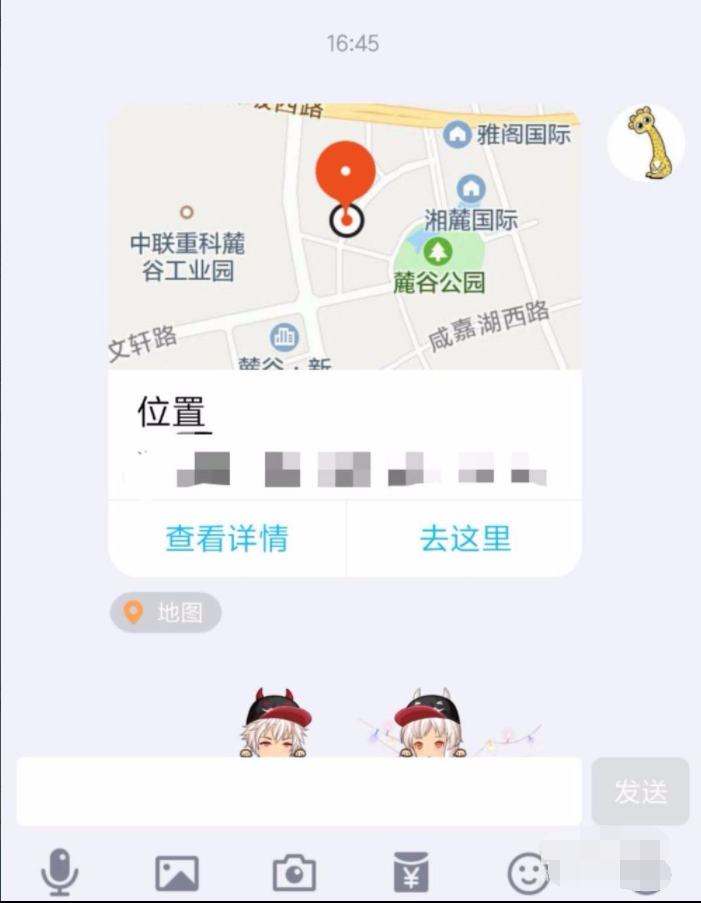
Task: Tap 查看详情 on the location card
Action: tap(227, 539)
